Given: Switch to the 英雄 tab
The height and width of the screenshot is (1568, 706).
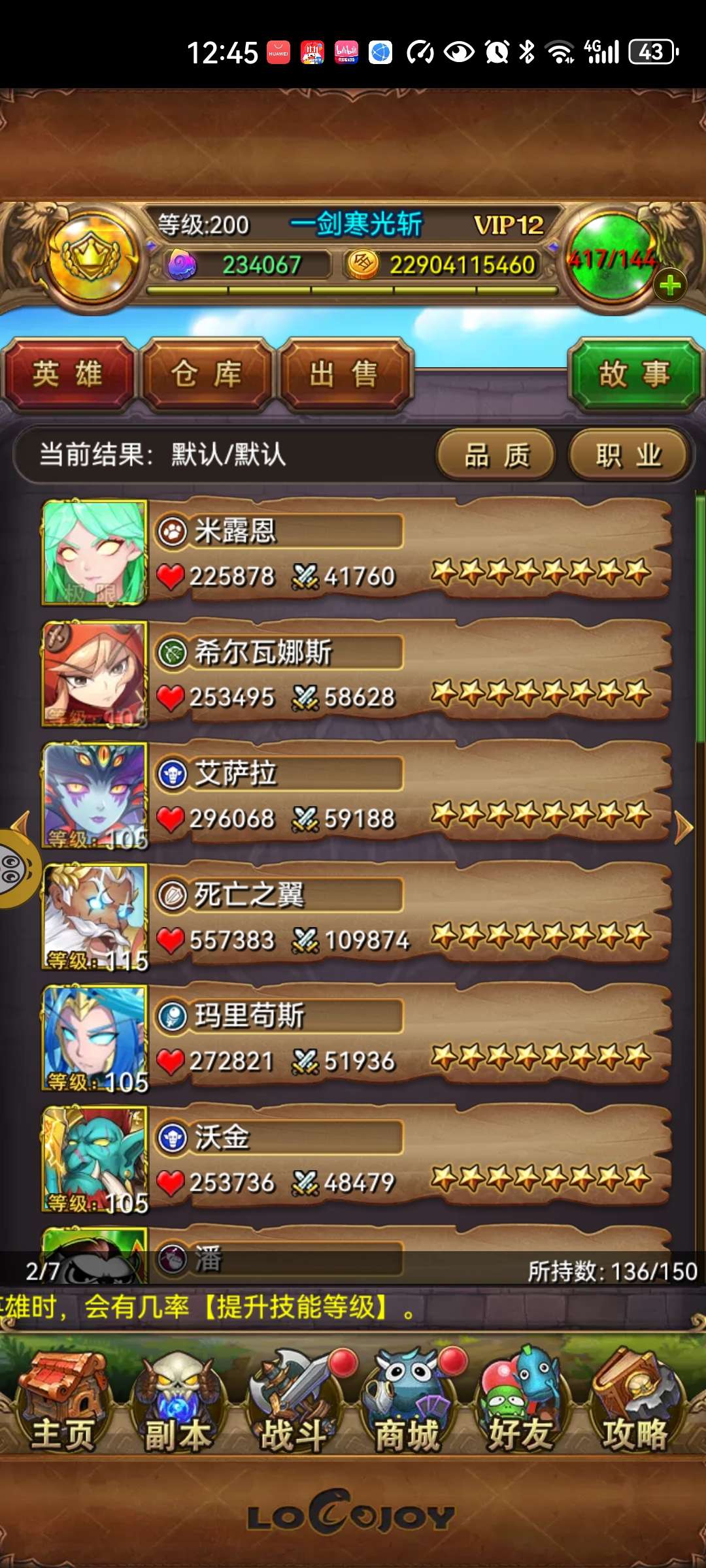Looking at the screenshot, I should pyautogui.click(x=68, y=374).
